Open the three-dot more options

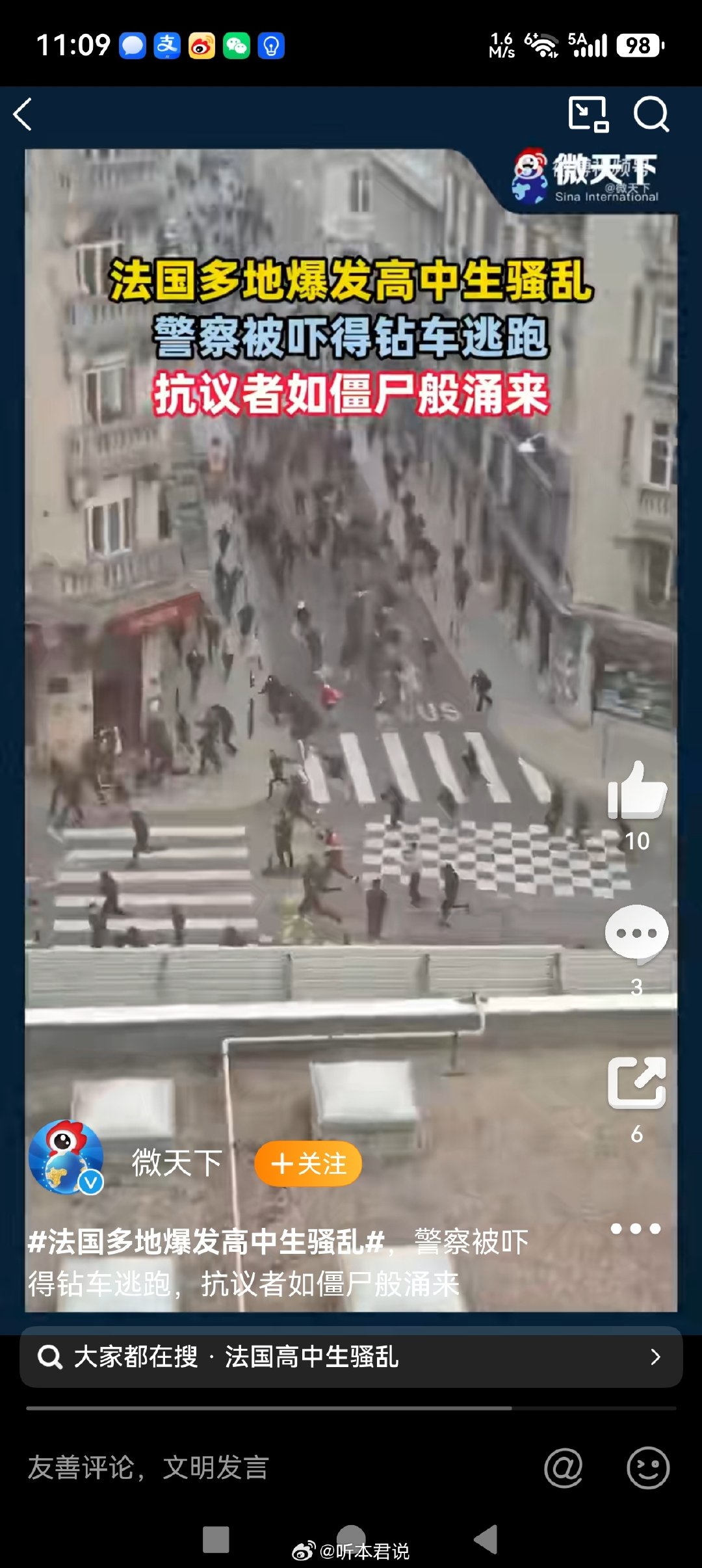coord(636,1229)
